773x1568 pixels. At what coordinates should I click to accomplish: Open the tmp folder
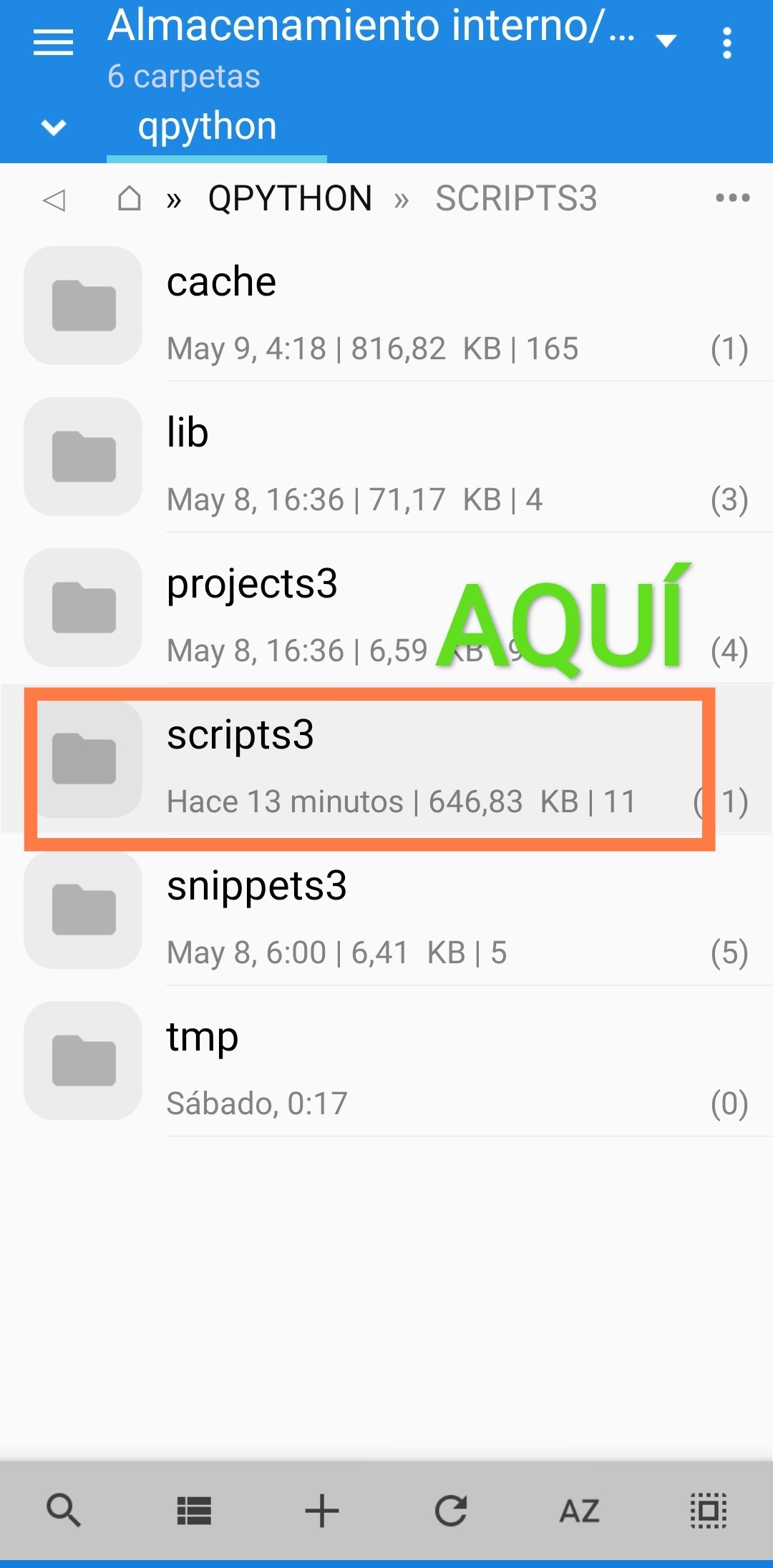(386, 1061)
